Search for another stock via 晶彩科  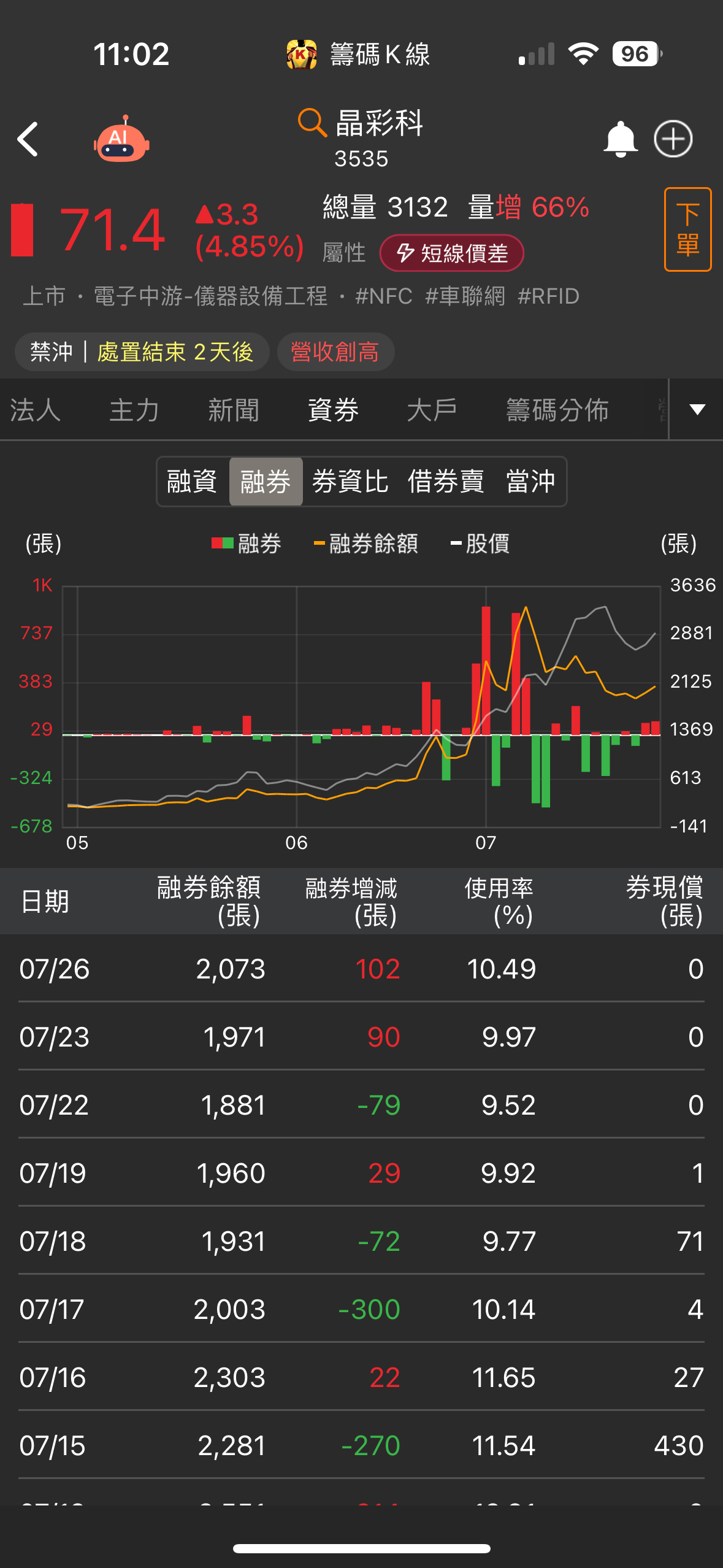click(361, 125)
